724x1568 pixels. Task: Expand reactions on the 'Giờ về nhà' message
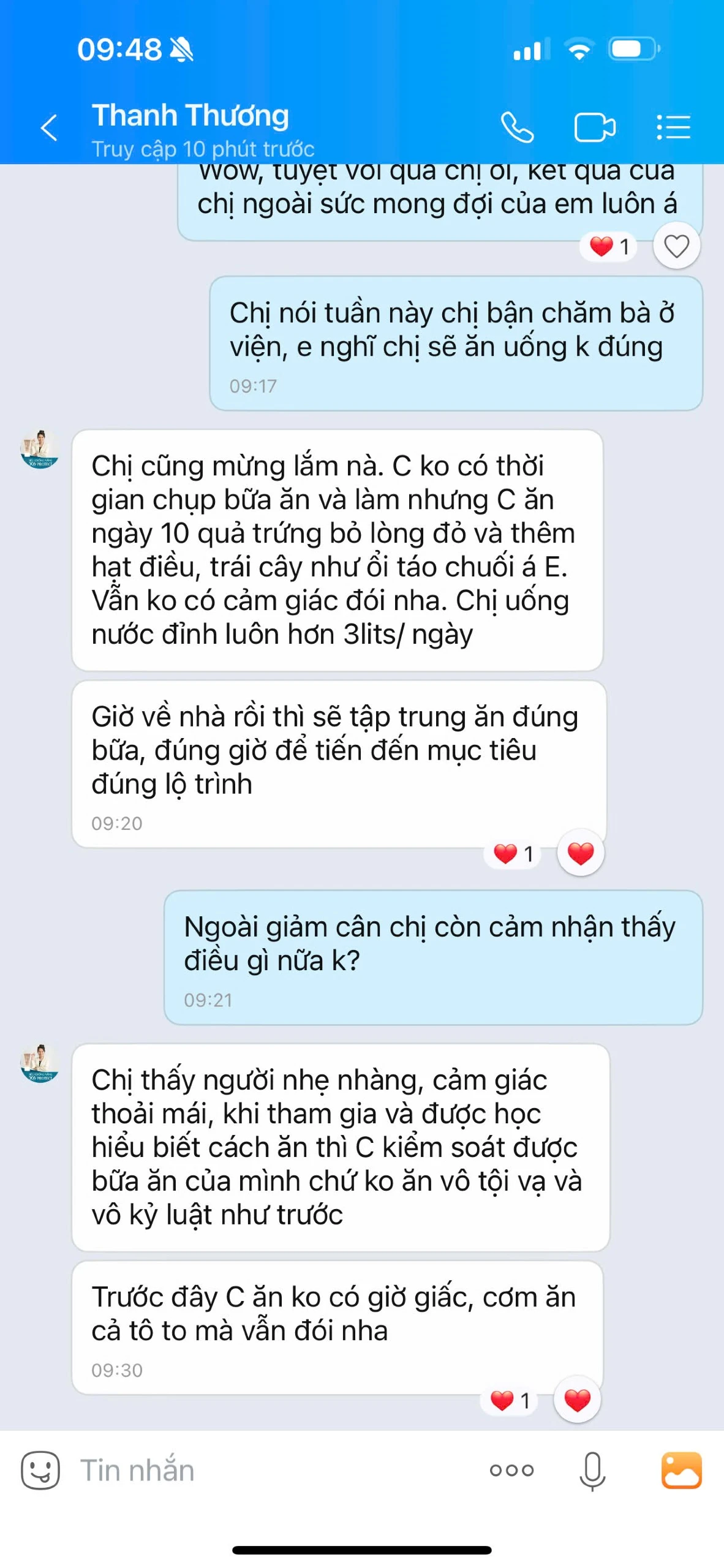(x=510, y=850)
